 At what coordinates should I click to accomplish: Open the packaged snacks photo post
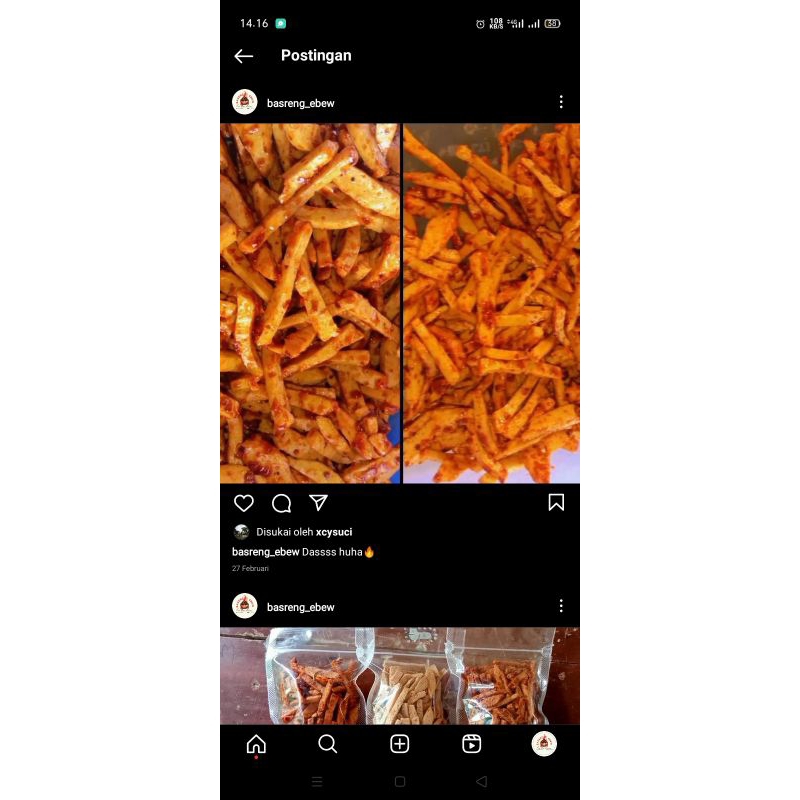[x=399, y=676]
